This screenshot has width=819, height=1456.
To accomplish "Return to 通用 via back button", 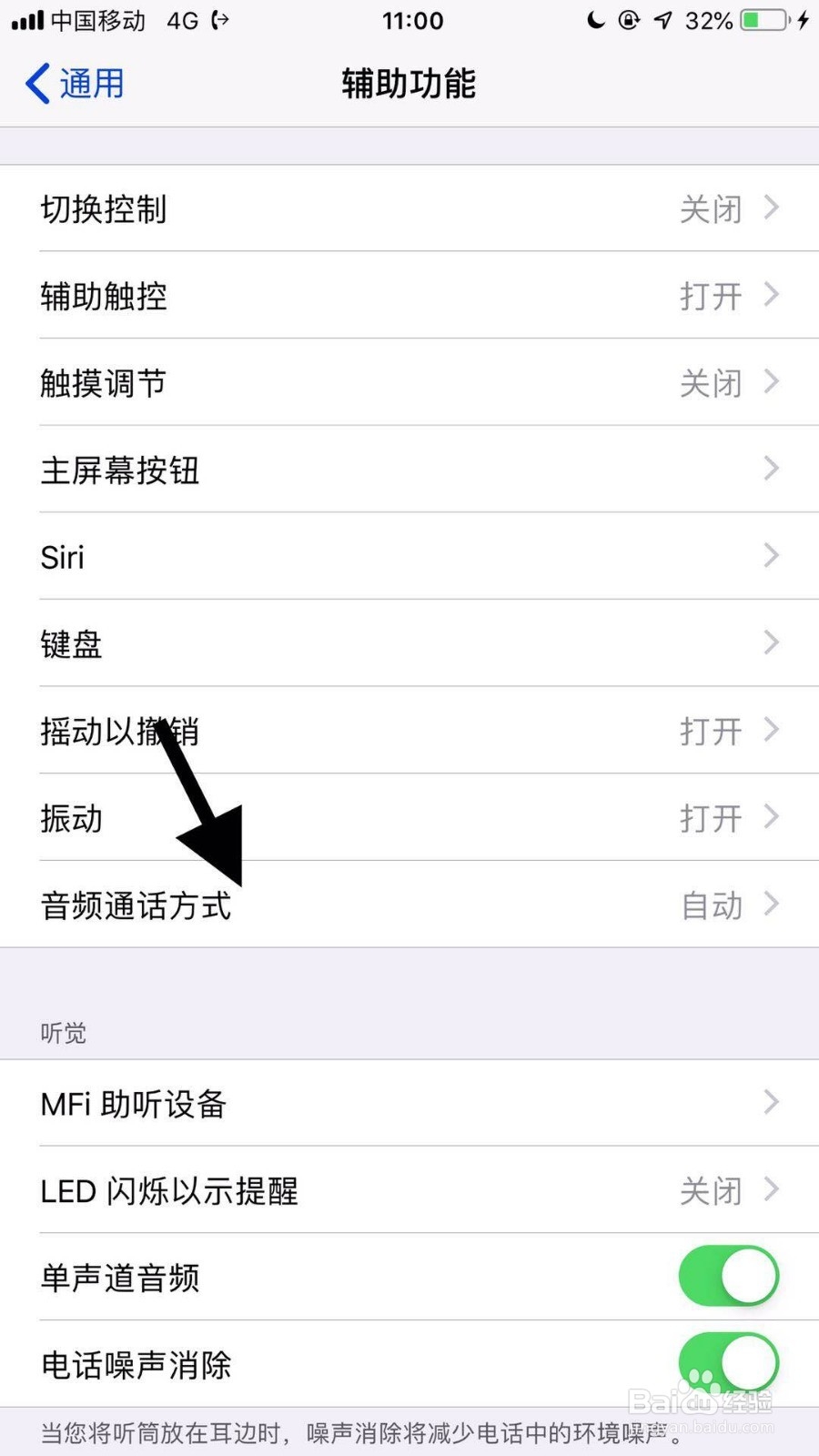I will 73,83.
